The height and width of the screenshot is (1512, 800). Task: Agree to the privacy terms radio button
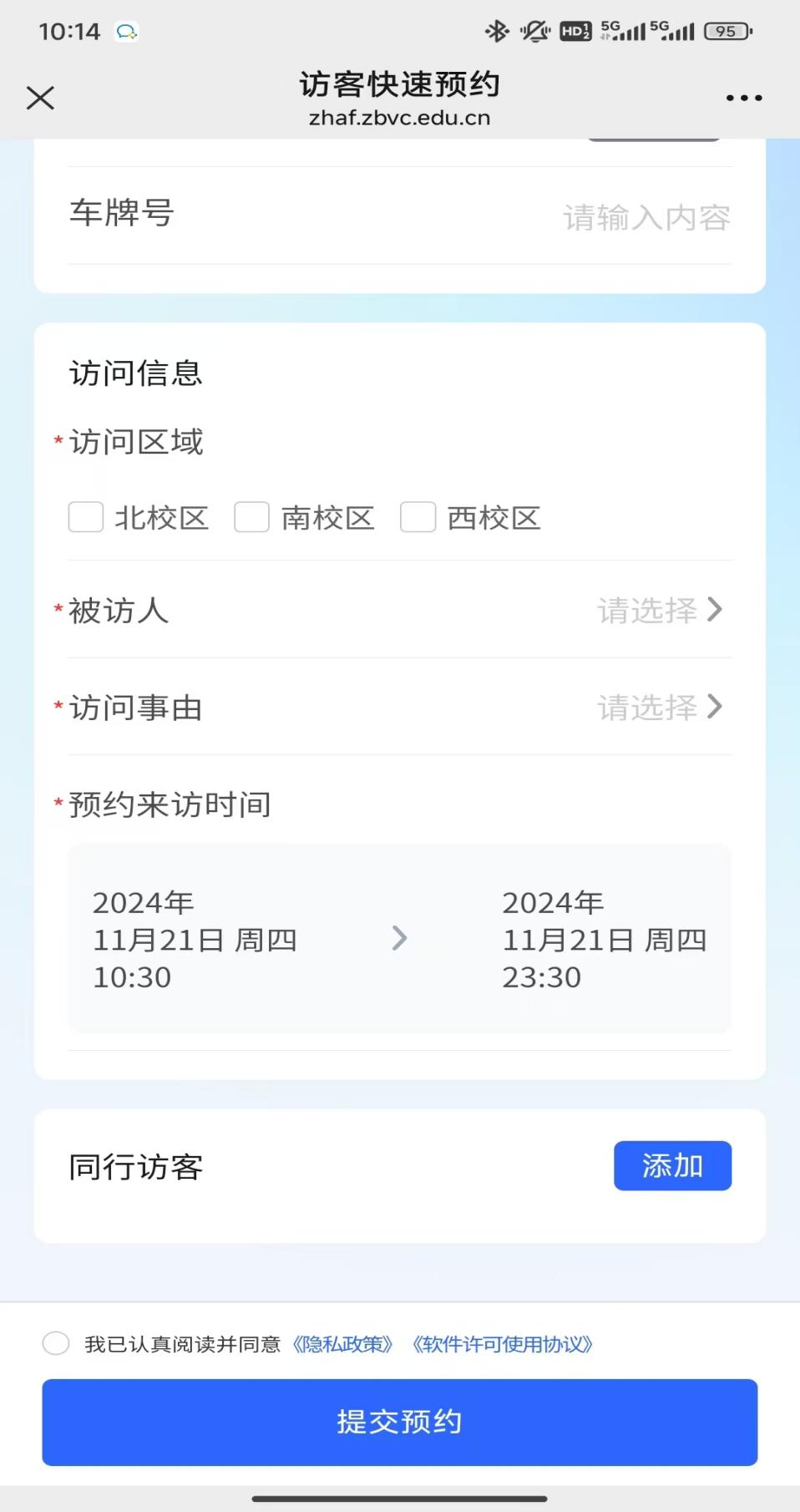(56, 1343)
